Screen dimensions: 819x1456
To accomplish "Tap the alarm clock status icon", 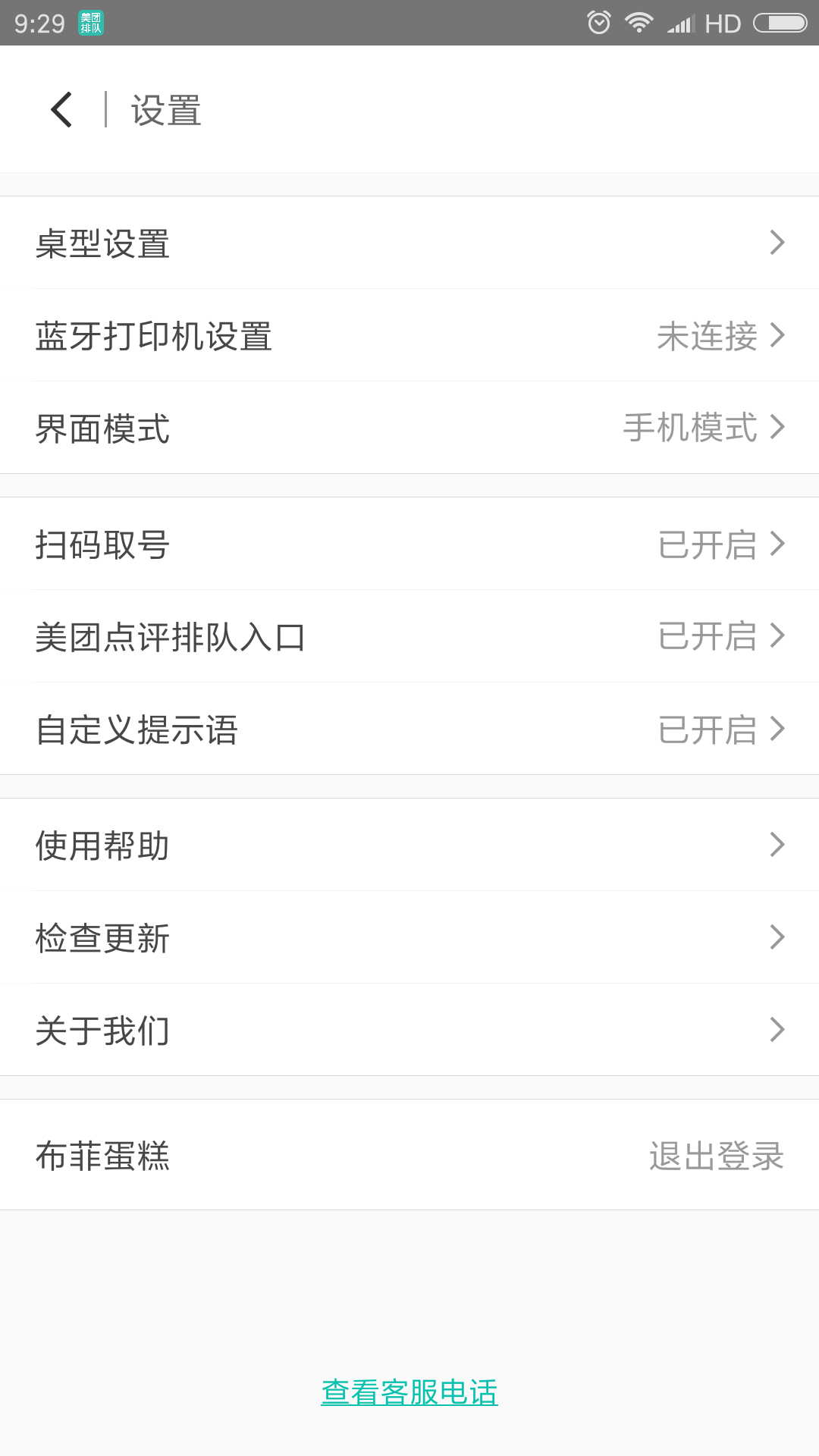I will coord(598,22).
